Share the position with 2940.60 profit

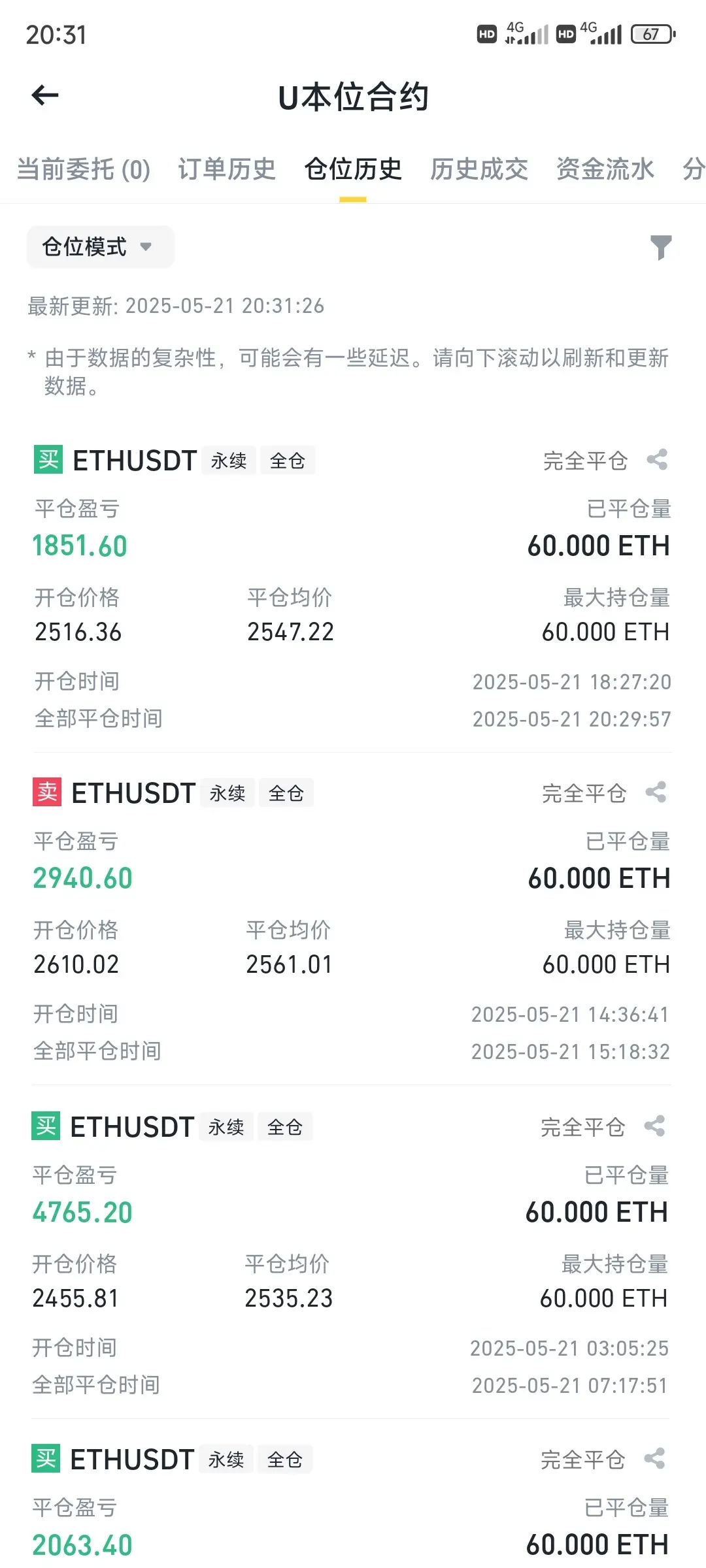point(656,792)
